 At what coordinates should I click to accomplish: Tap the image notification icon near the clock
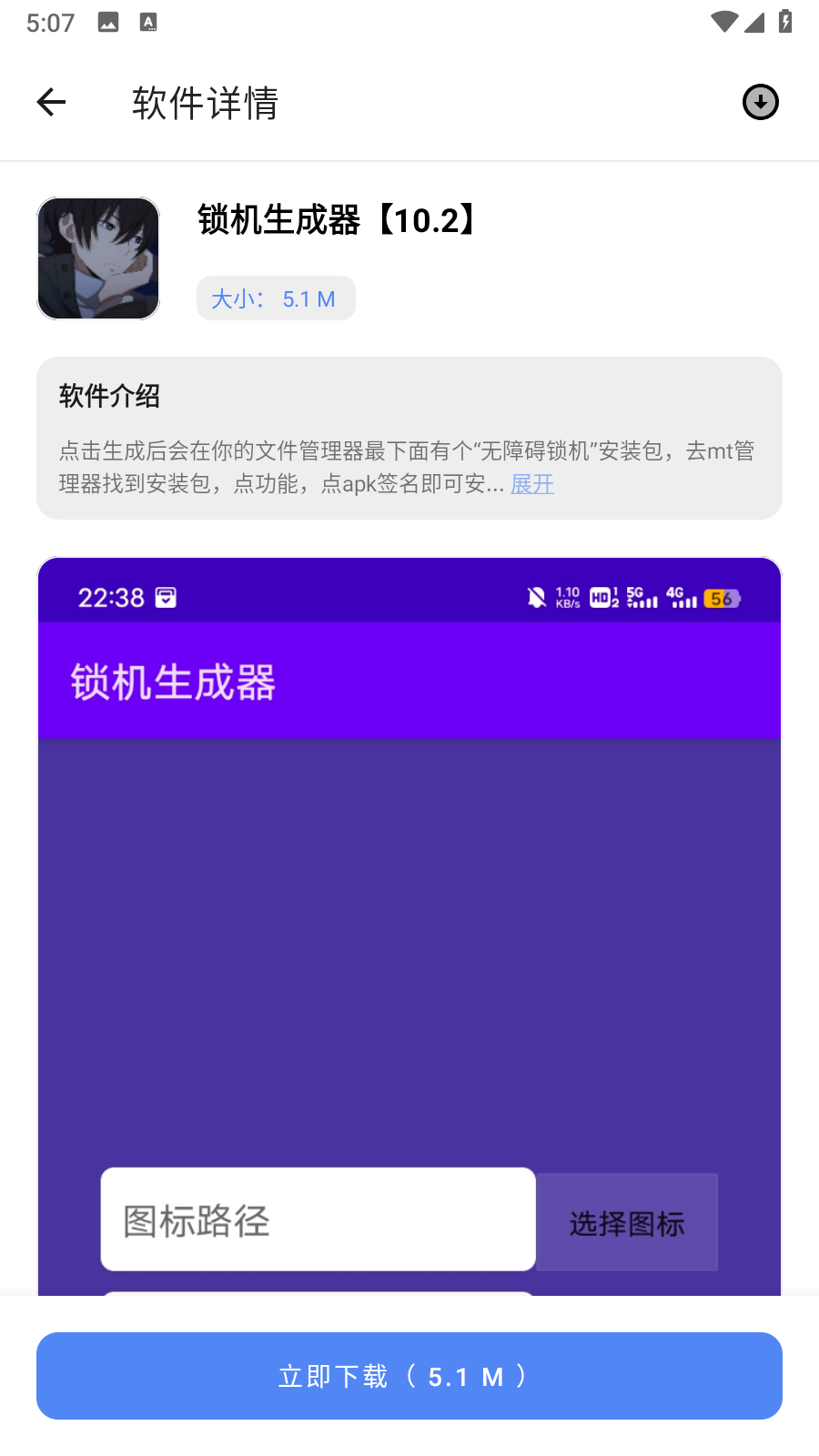[108, 22]
